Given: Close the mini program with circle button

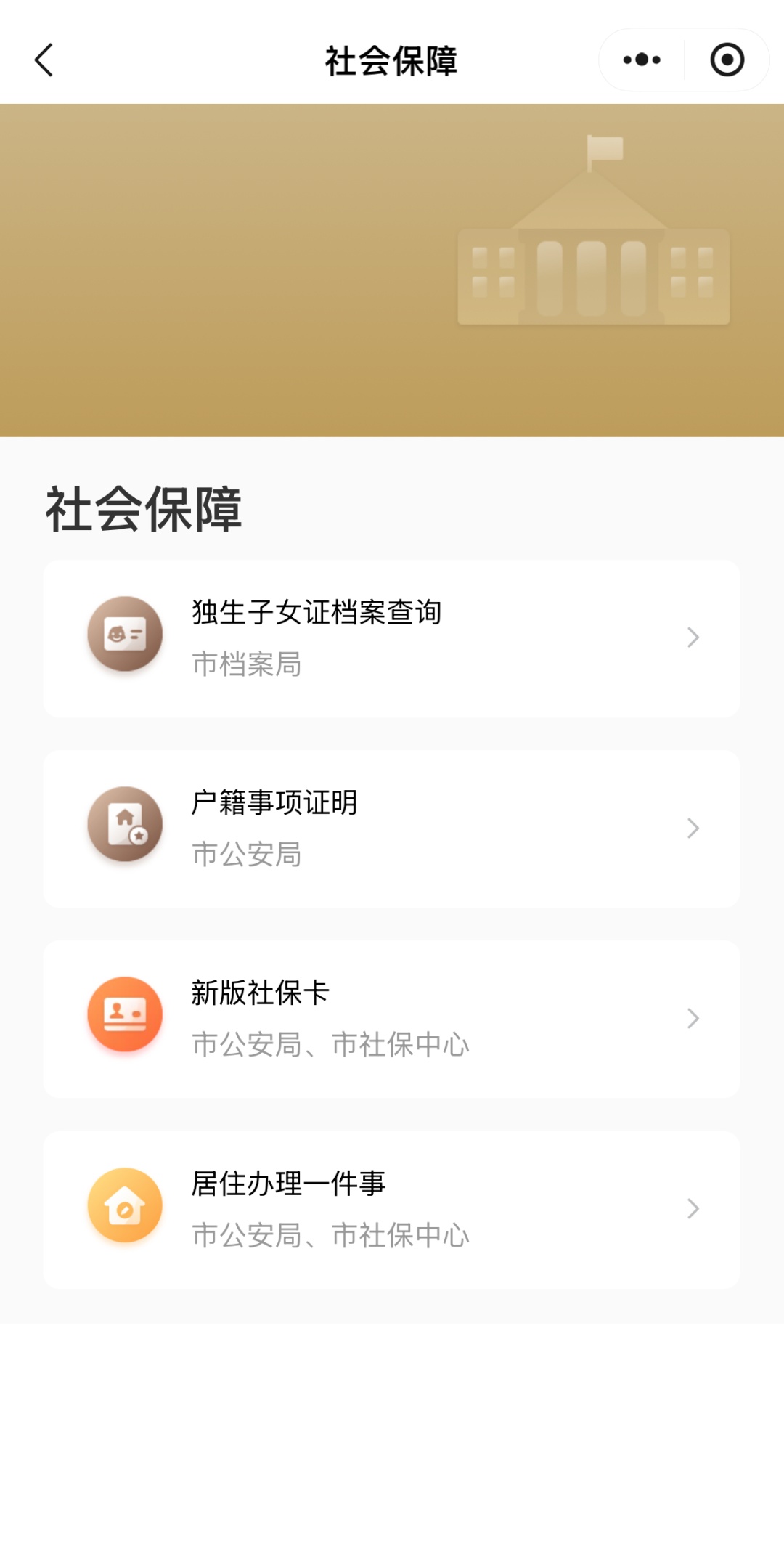Looking at the screenshot, I should click(x=727, y=60).
